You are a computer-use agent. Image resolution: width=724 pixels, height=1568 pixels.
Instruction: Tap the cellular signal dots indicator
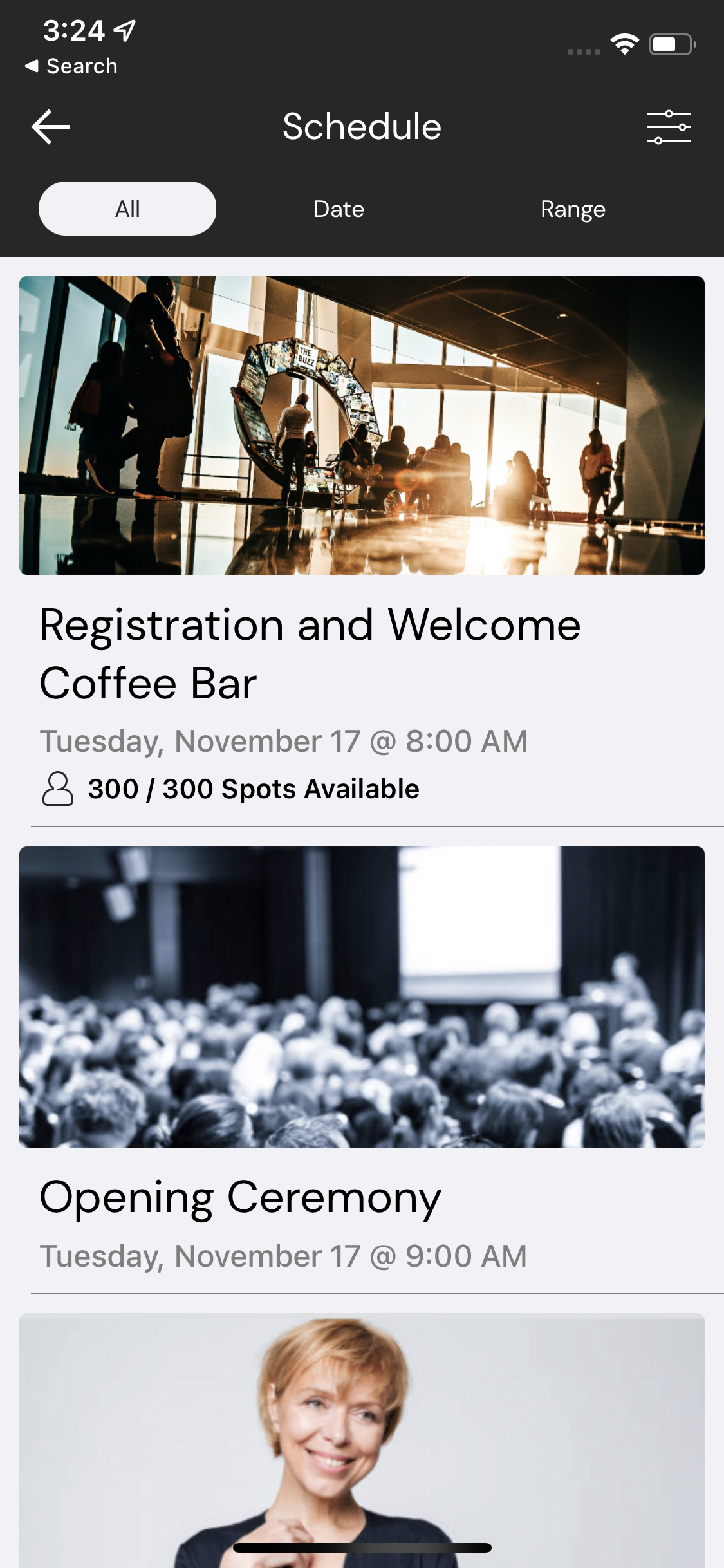(x=582, y=48)
